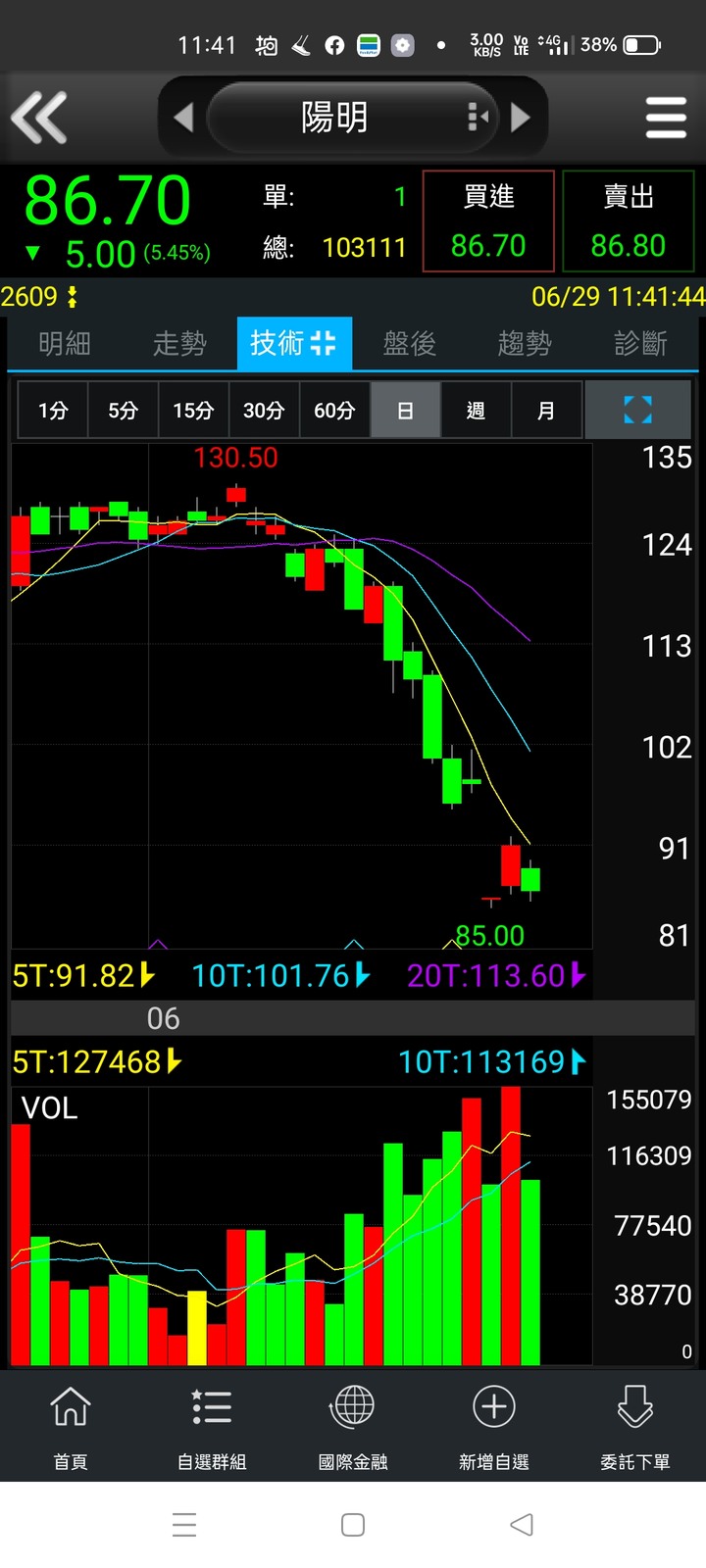Switch chart to monthly 月 view
Image resolution: width=706 pixels, height=1568 pixels.
[546, 410]
